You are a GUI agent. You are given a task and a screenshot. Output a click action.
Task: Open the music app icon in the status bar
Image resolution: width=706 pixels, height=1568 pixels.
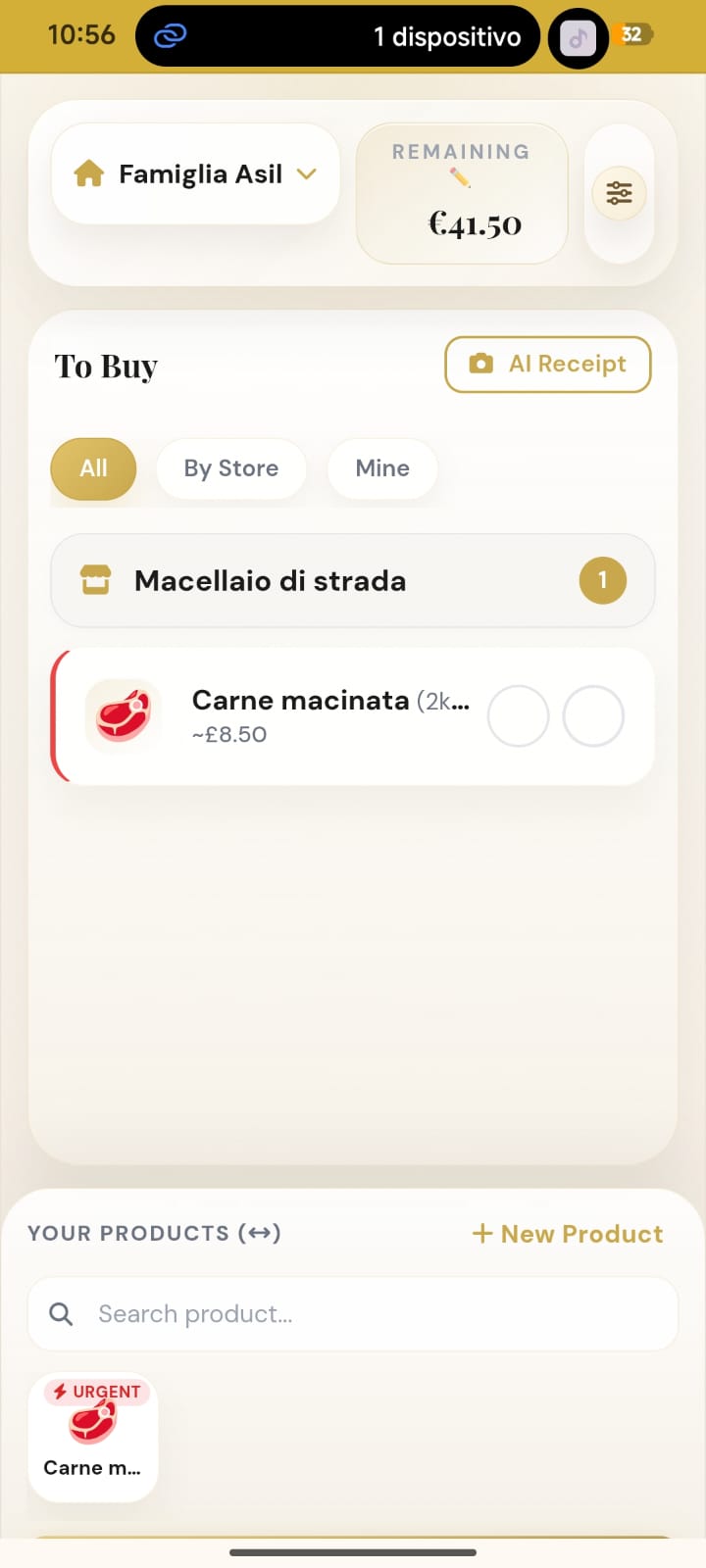[578, 36]
